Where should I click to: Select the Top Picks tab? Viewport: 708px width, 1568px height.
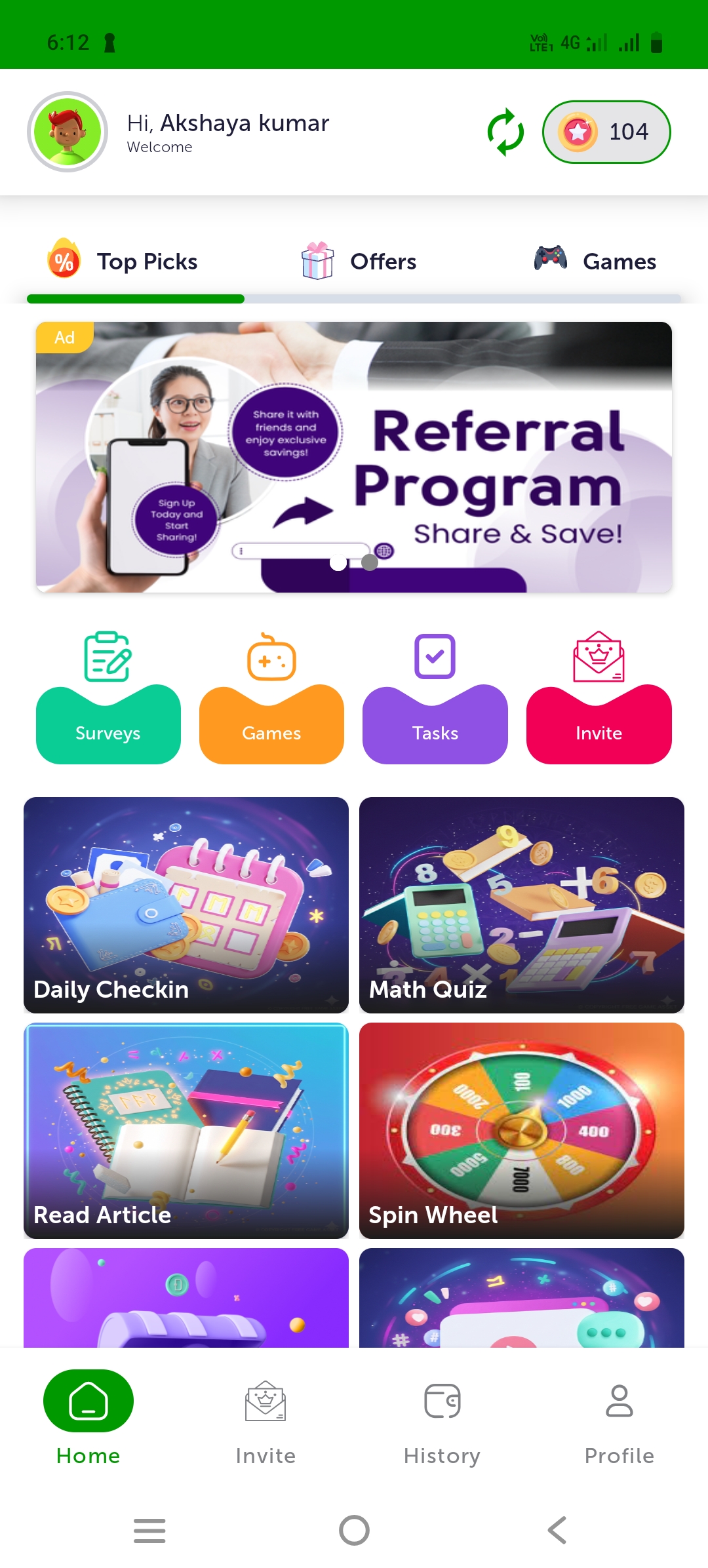123,262
